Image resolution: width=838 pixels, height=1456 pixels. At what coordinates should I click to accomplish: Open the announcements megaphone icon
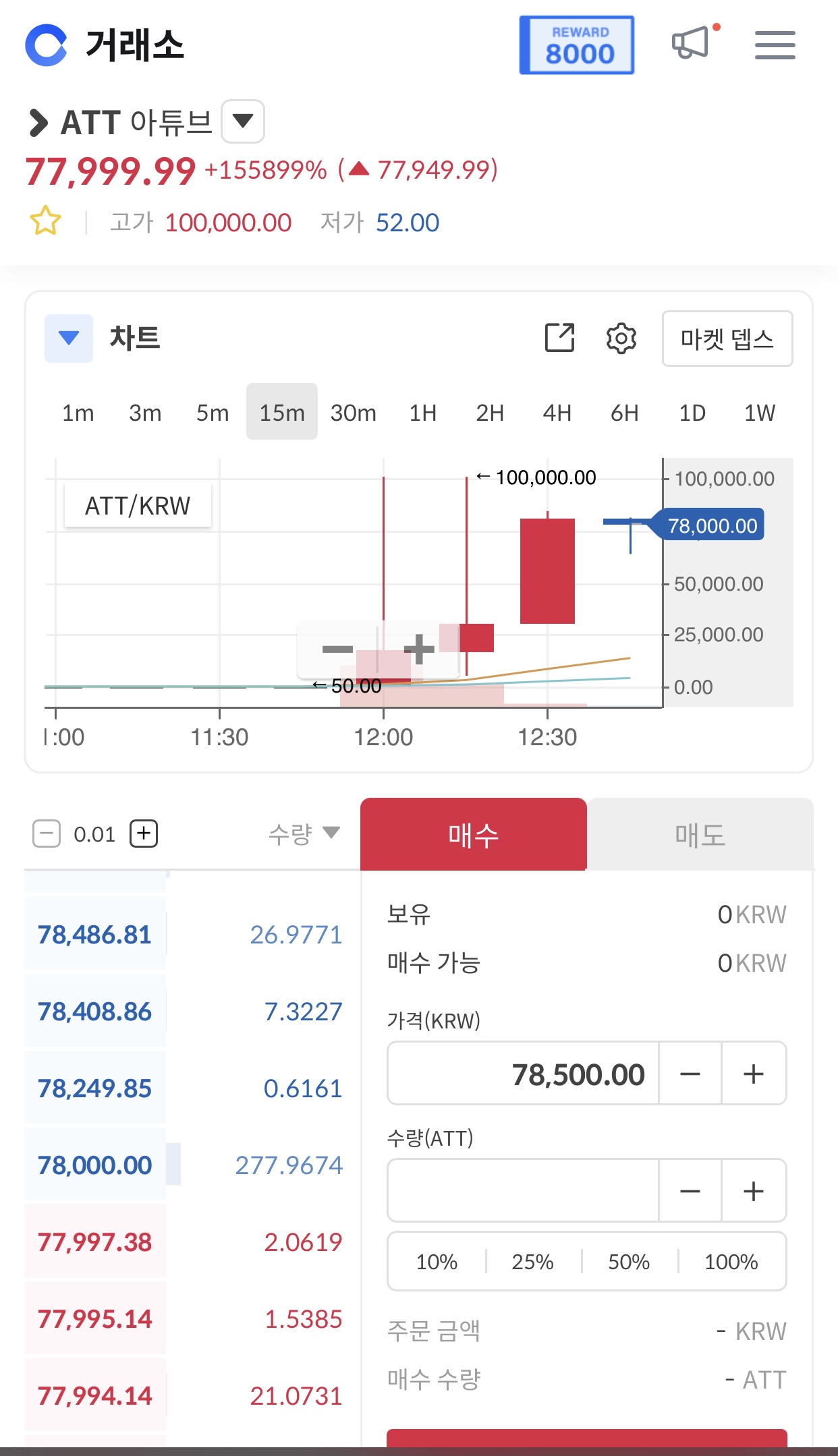[694, 42]
